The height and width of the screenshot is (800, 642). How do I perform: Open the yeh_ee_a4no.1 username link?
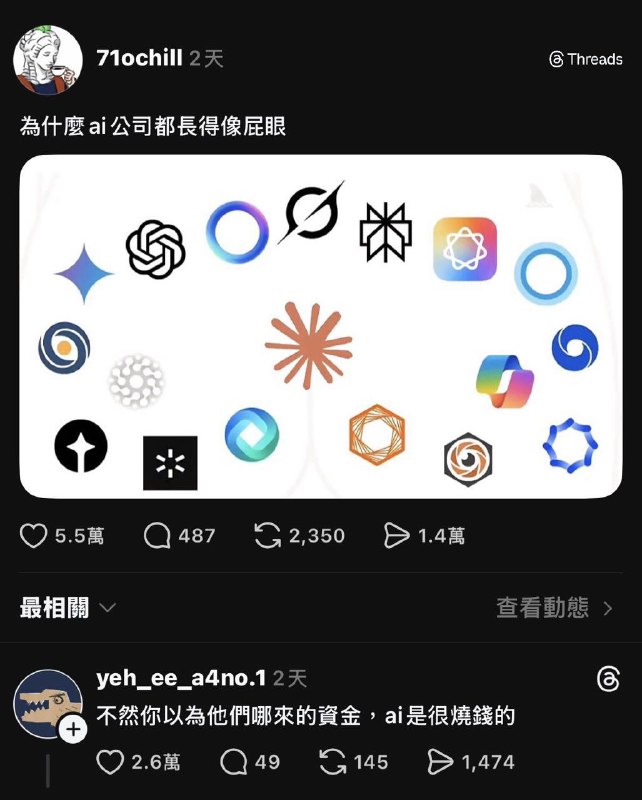181,679
